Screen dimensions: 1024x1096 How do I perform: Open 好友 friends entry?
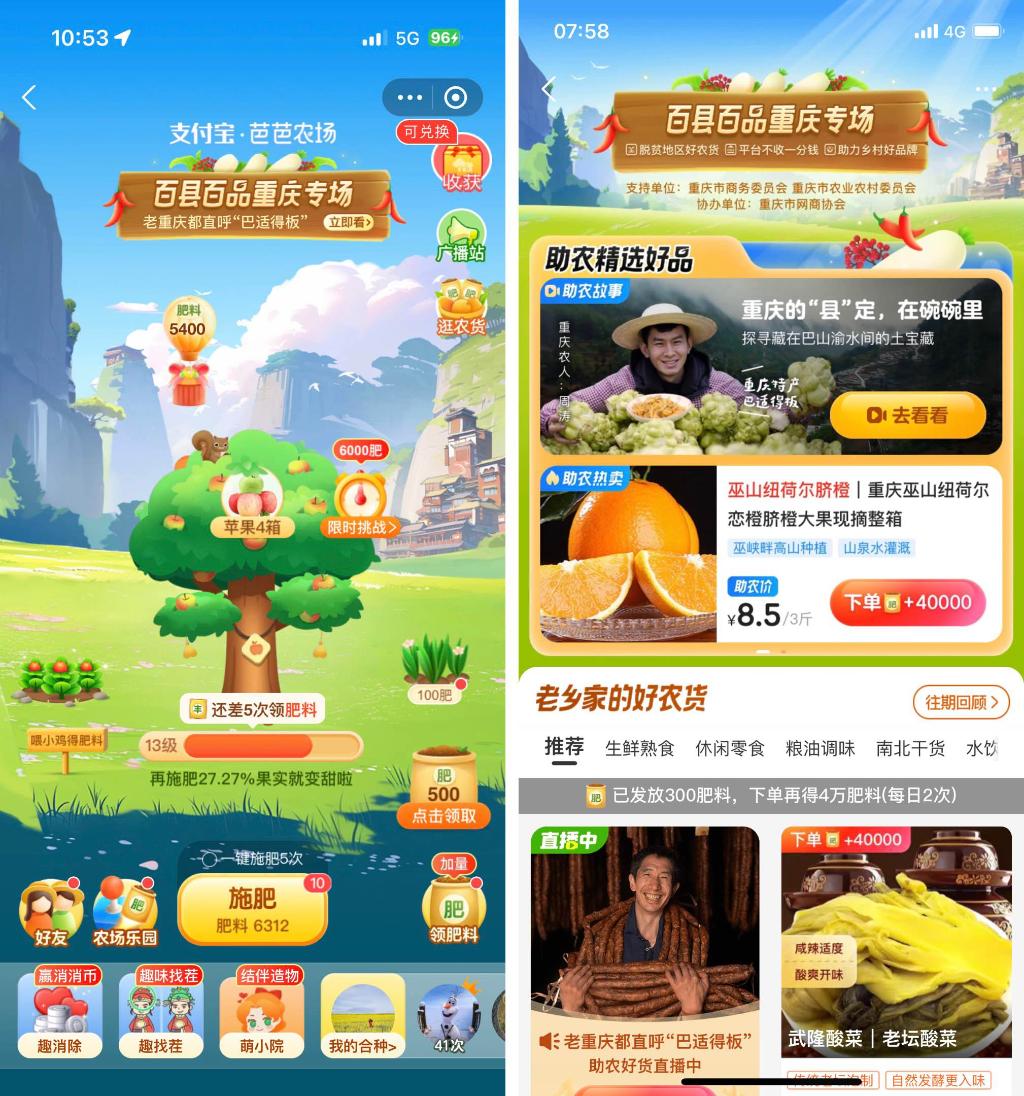click(51, 912)
